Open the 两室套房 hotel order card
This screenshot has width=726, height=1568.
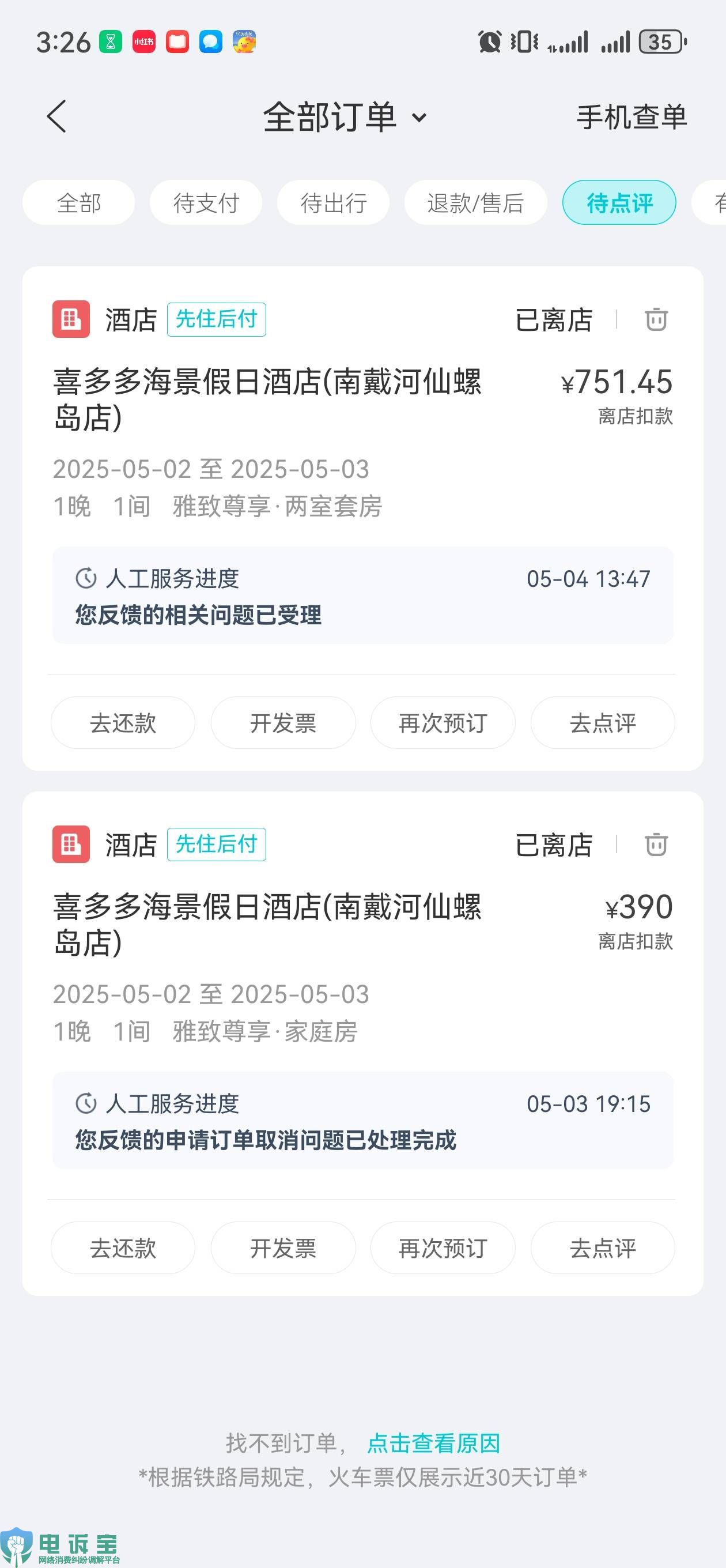268,400
